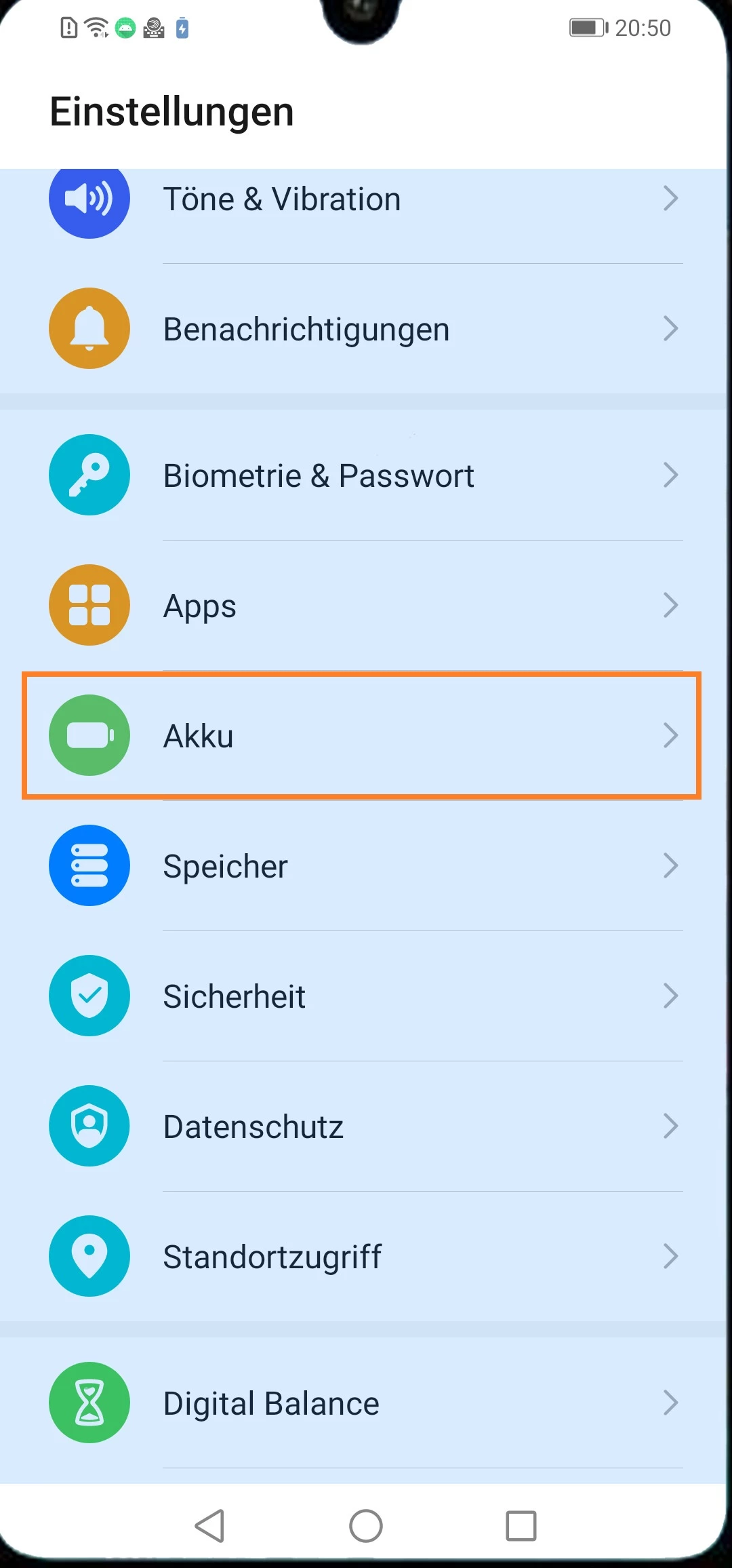Image resolution: width=732 pixels, height=1568 pixels.
Task: Open Digital Balance
Action: click(x=366, y=1403)
